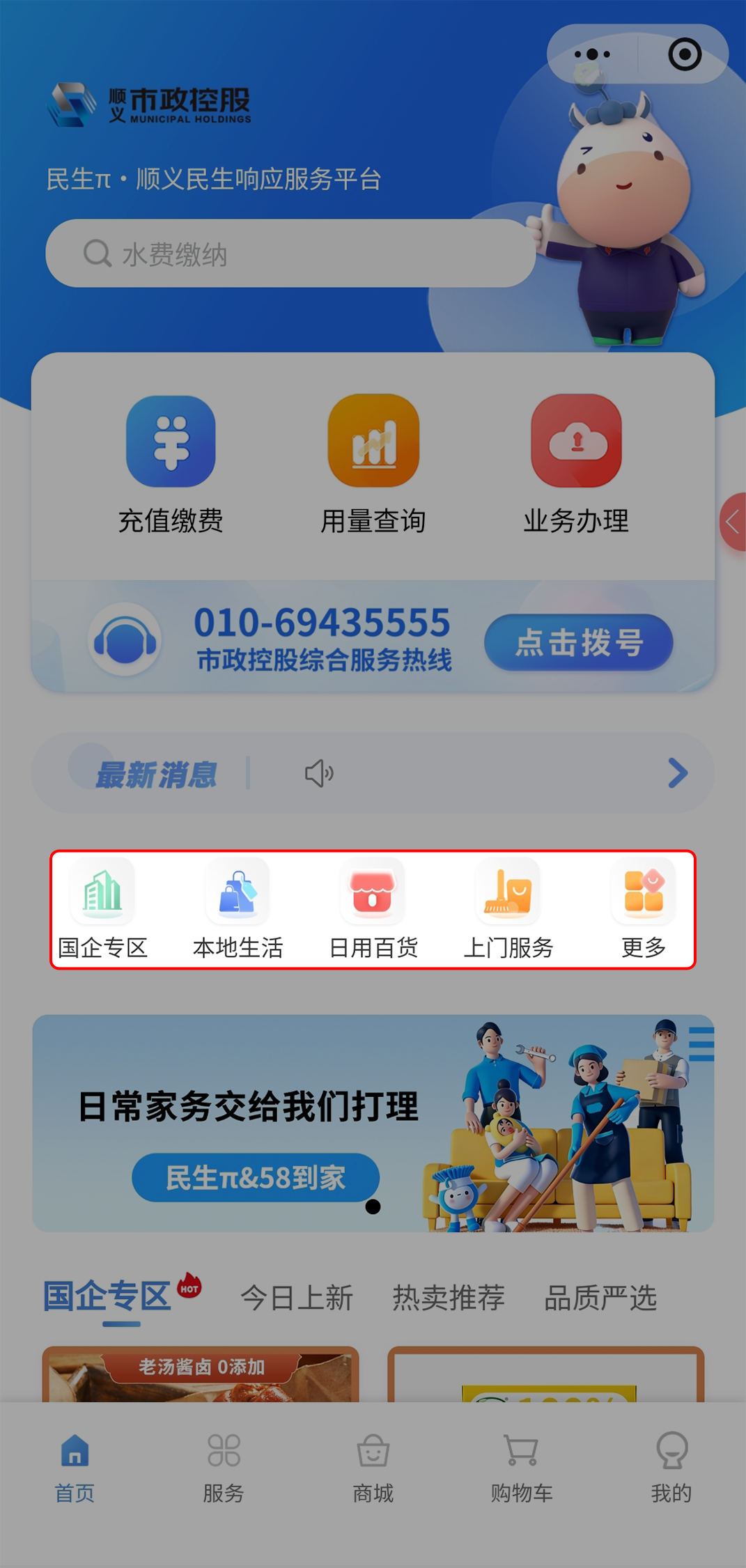
Task: Tap 点击拨号 to call the hotline
Action: (578, 642)
